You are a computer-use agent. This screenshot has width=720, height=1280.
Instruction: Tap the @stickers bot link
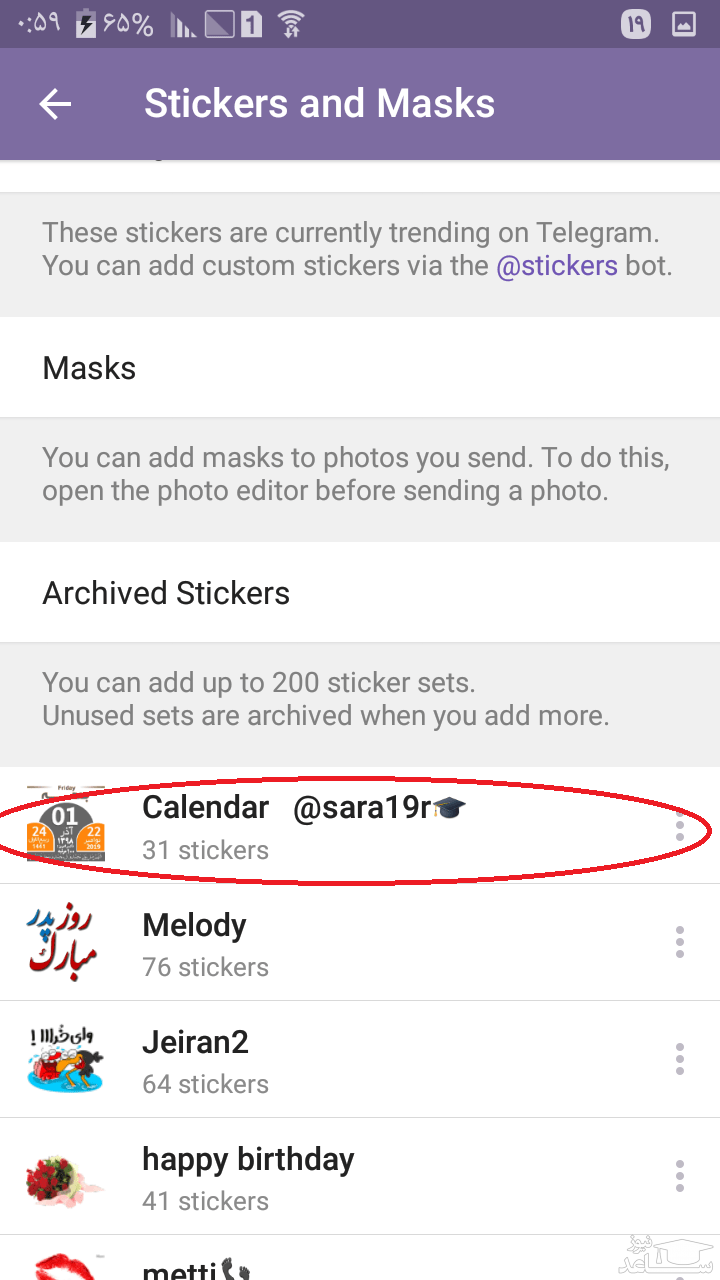[557, 266]
